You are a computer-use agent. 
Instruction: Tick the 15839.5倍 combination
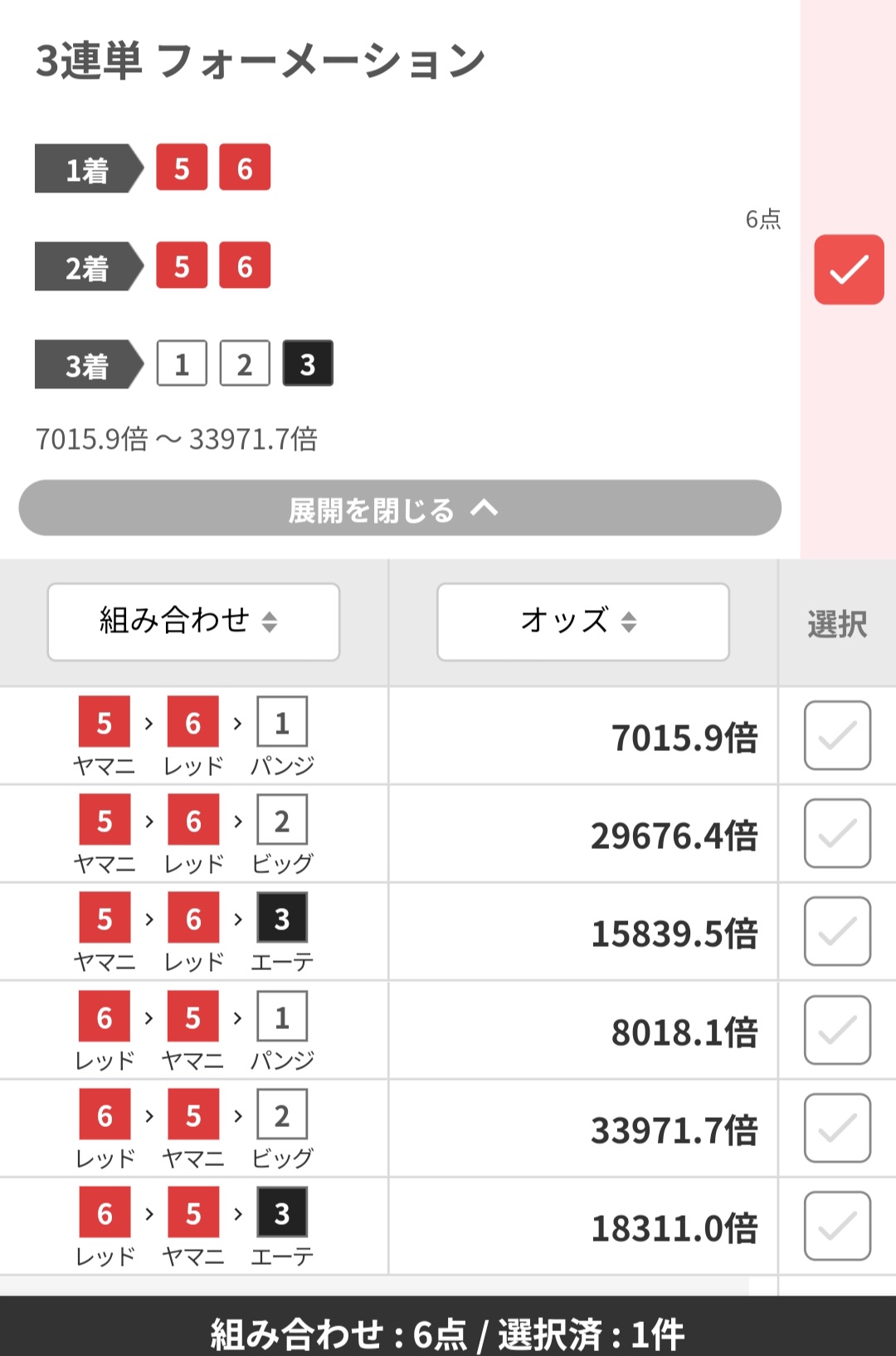tap(837, 931)
